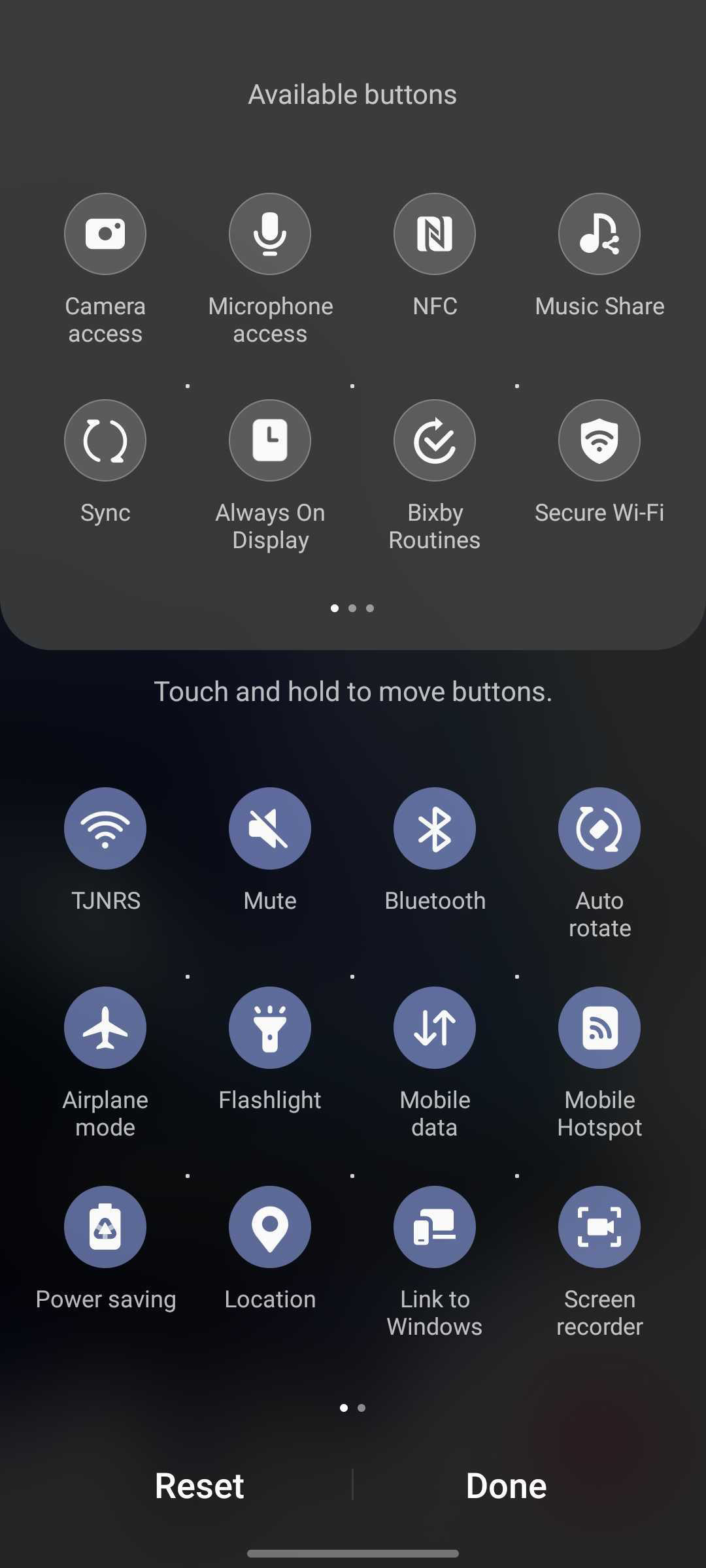Select the Screen recorder icon
Image resolution: width=706 pixels, height=1568 pixels.
point(599,1227)
